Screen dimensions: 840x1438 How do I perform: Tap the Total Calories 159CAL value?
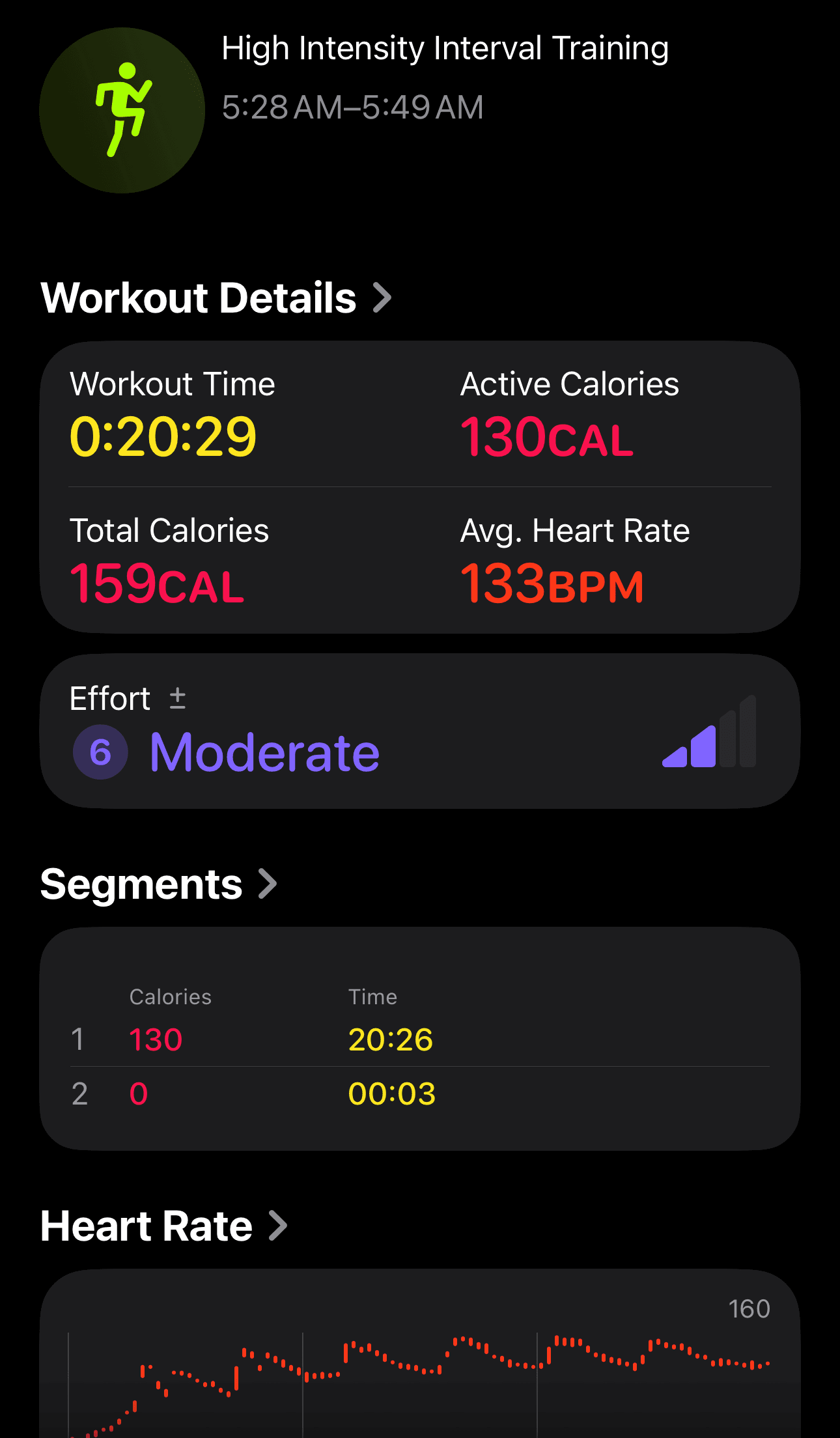157,584
